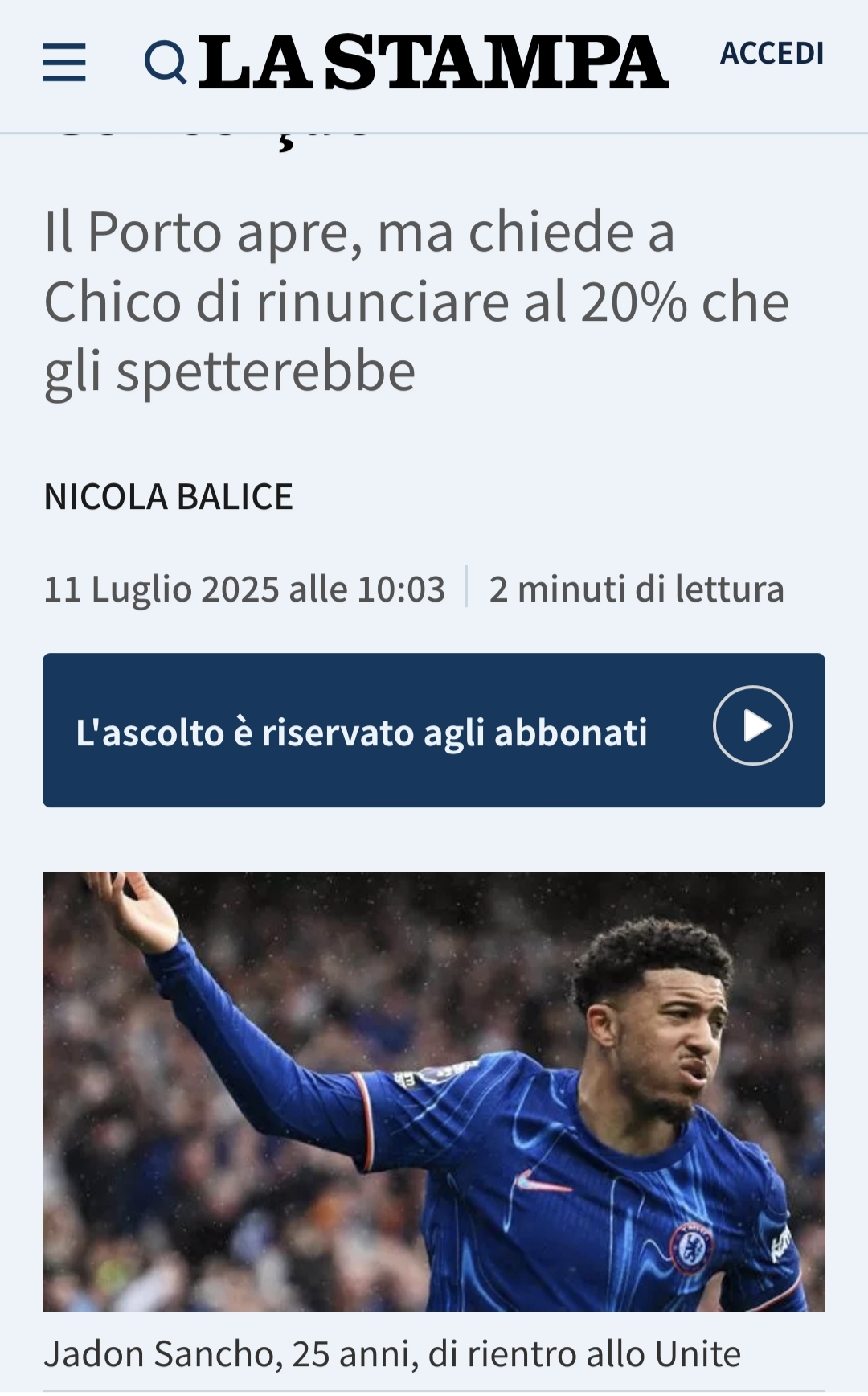Open the search magnifier icon
The height and width of the screenshot is (1396, 868).
click(x=166, y=63)
